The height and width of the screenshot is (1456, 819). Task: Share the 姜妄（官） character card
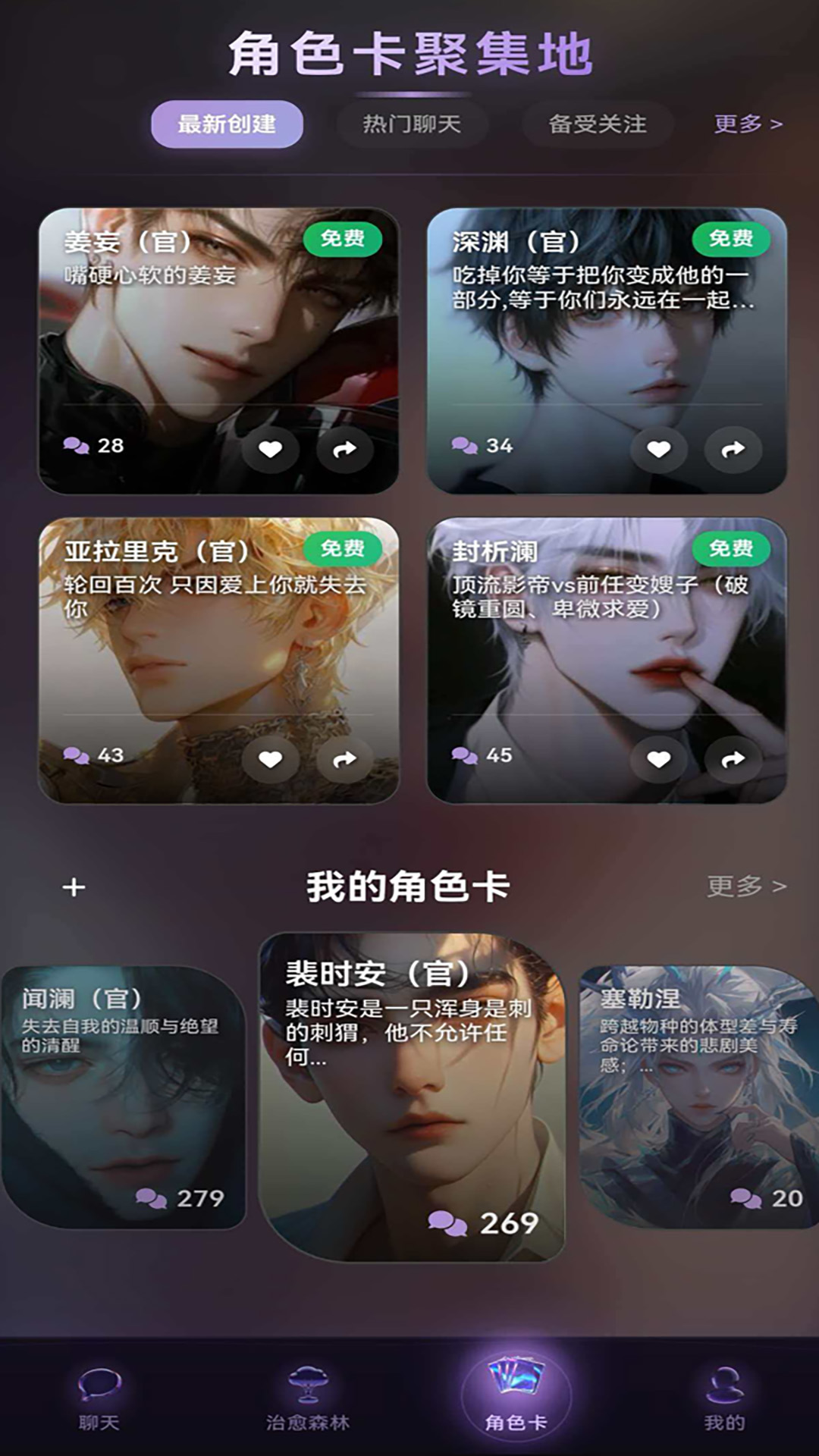tap(346, 449)
